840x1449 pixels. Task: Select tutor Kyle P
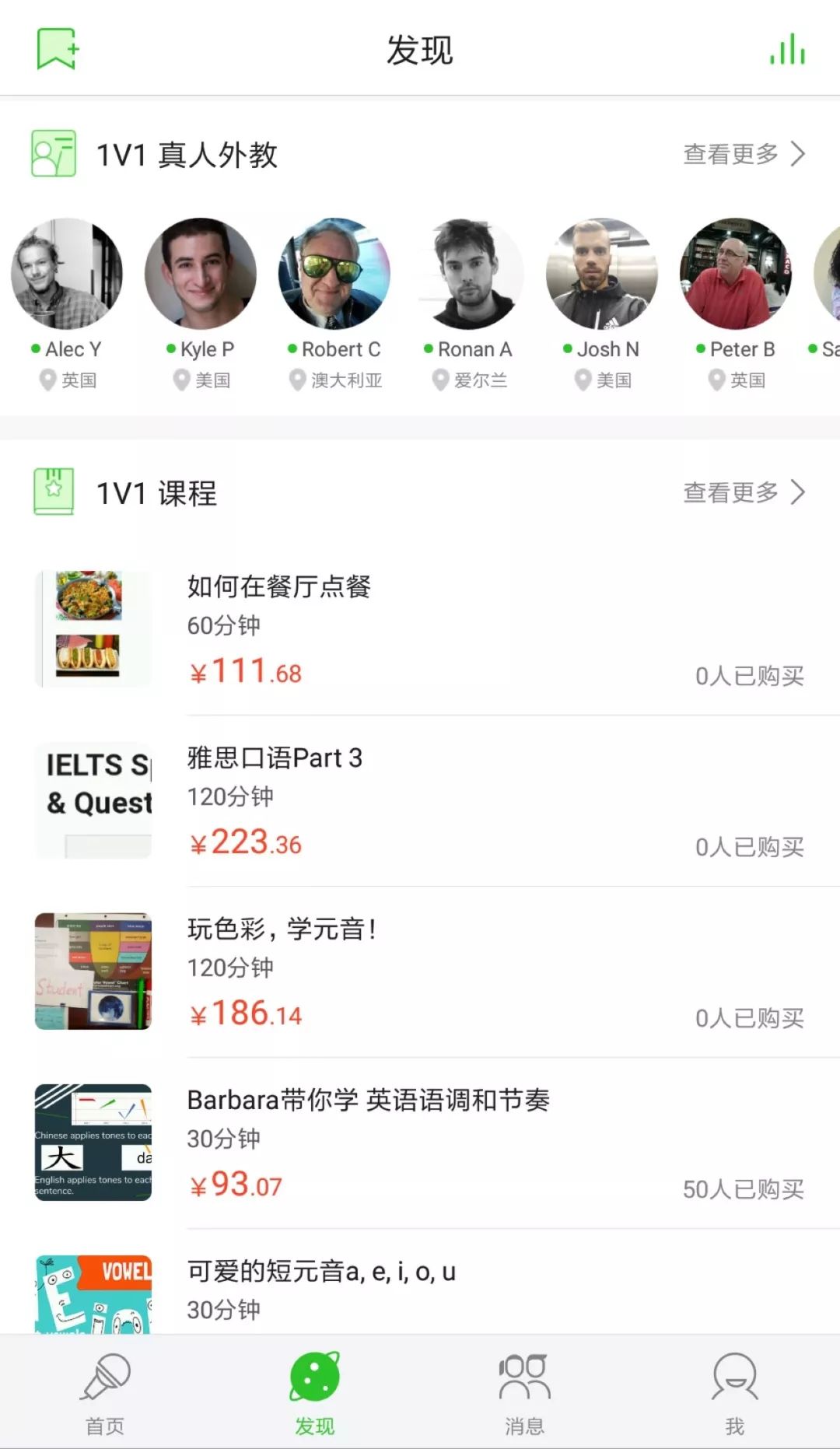tap(201, 274)
